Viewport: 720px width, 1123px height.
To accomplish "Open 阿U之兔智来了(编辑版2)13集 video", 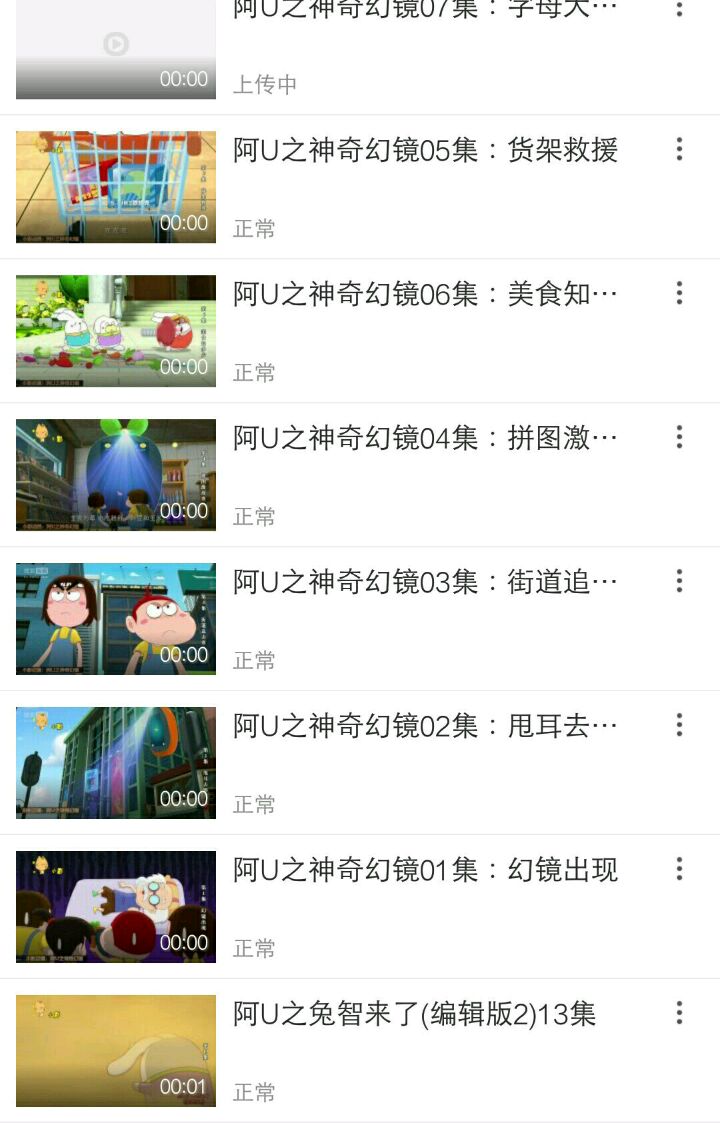I will tap(415, 1015).
